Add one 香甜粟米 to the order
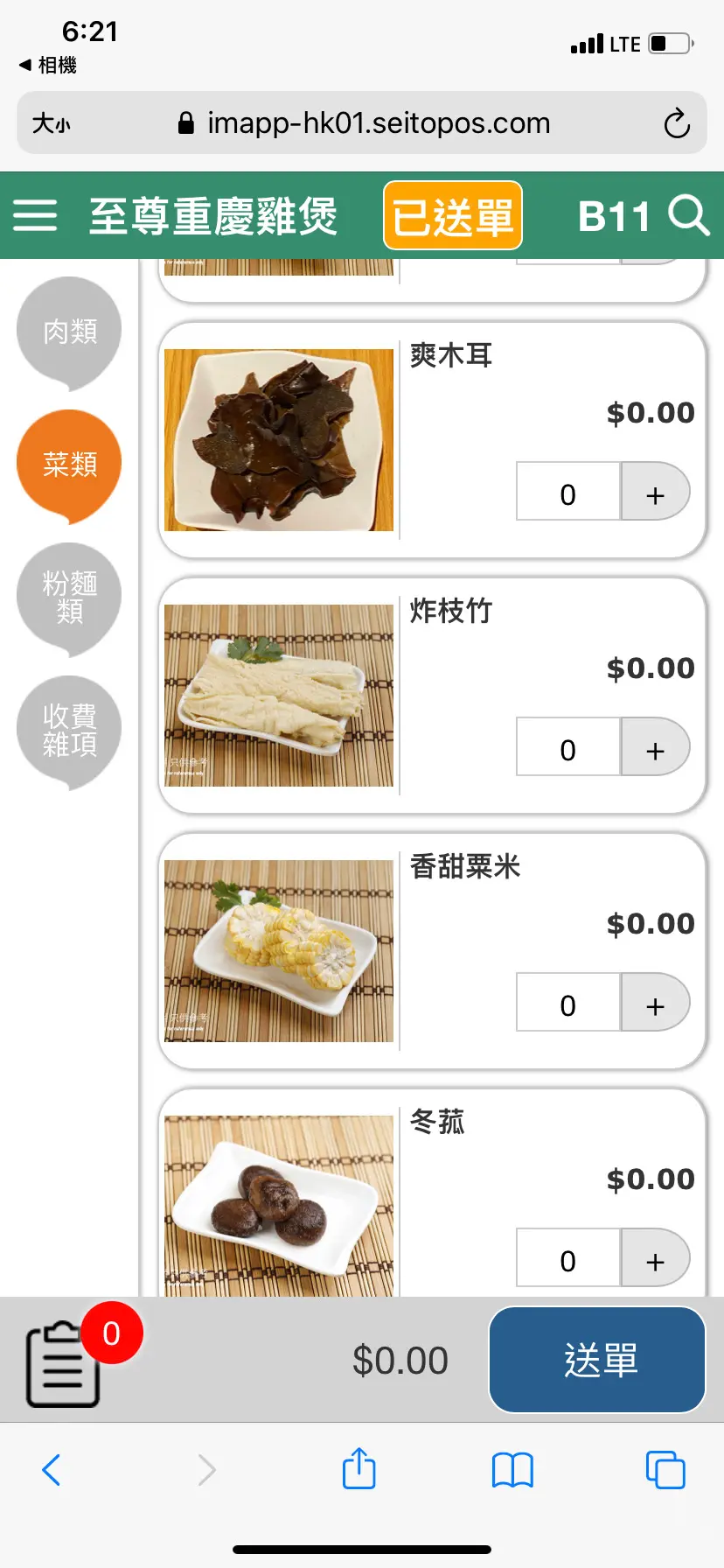 [655, 1004]
